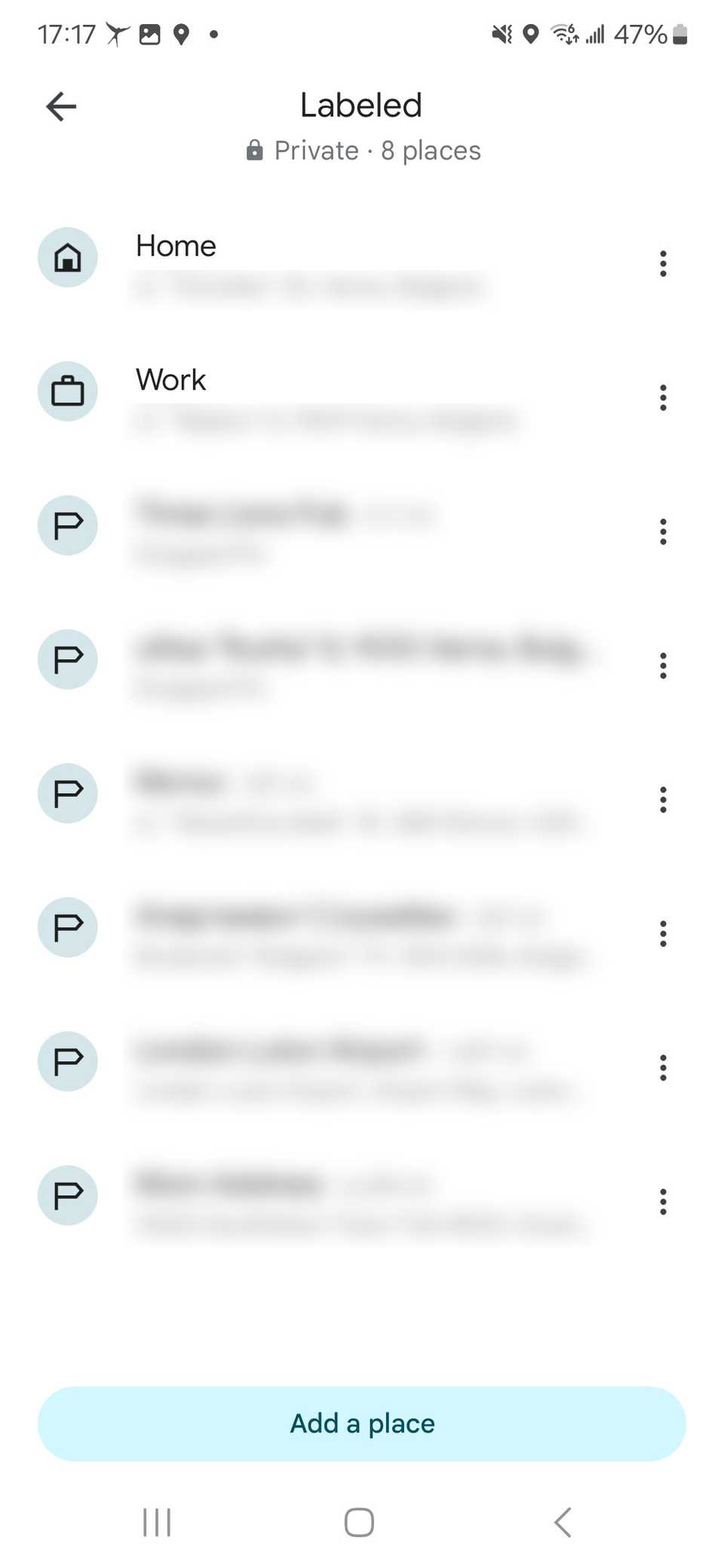The height and width of the screenshot is (1568, 724).
Task: Tap the Private · 8 places subtitle
Action: [362, 150]
